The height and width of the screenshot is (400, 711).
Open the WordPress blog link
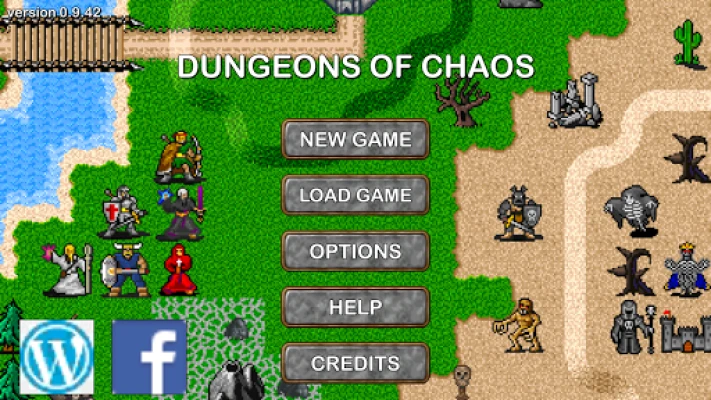pos(57,357)
